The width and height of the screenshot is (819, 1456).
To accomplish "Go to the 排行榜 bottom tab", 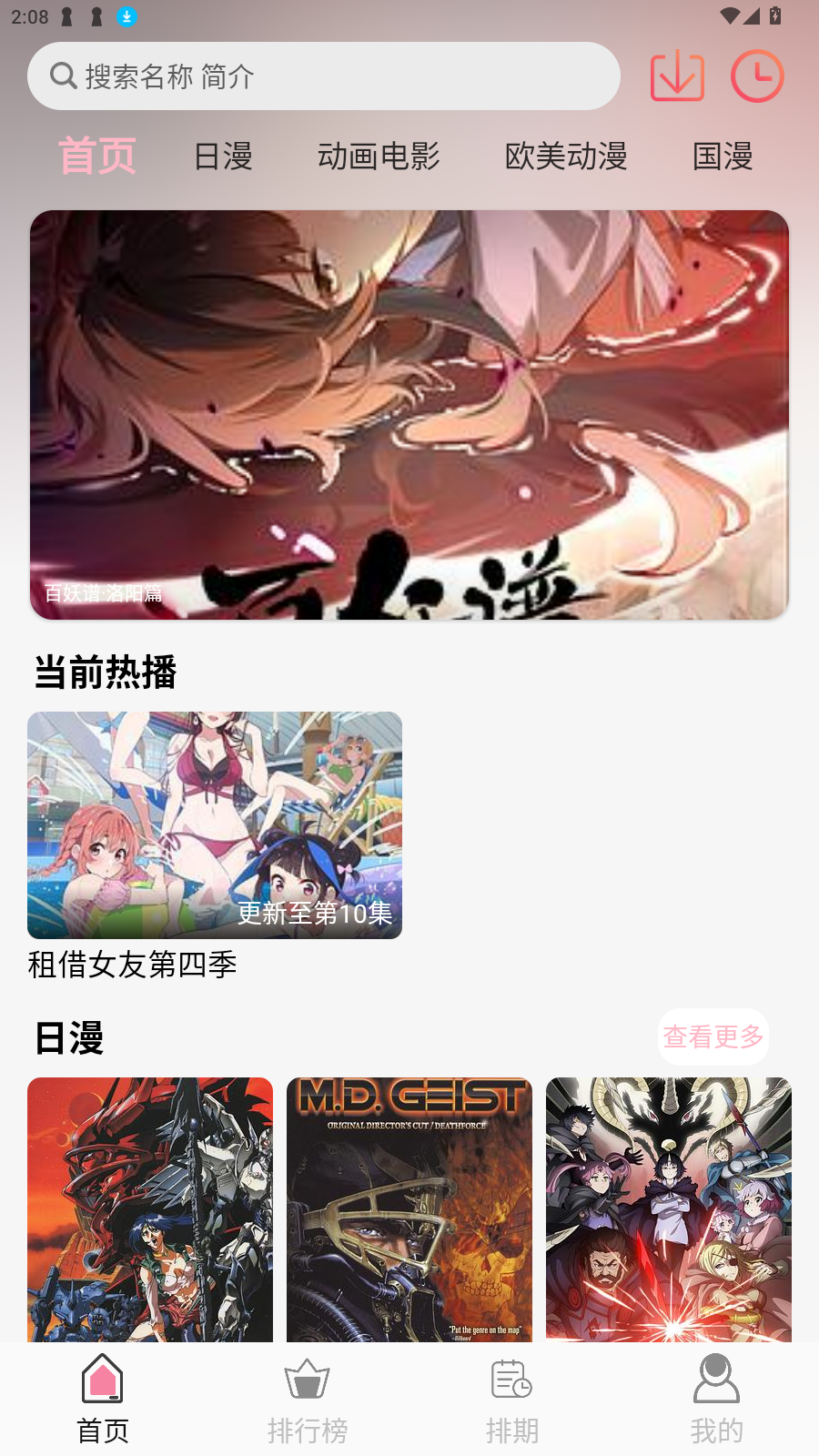I will pyautogui.click(x=308, y=1400).
